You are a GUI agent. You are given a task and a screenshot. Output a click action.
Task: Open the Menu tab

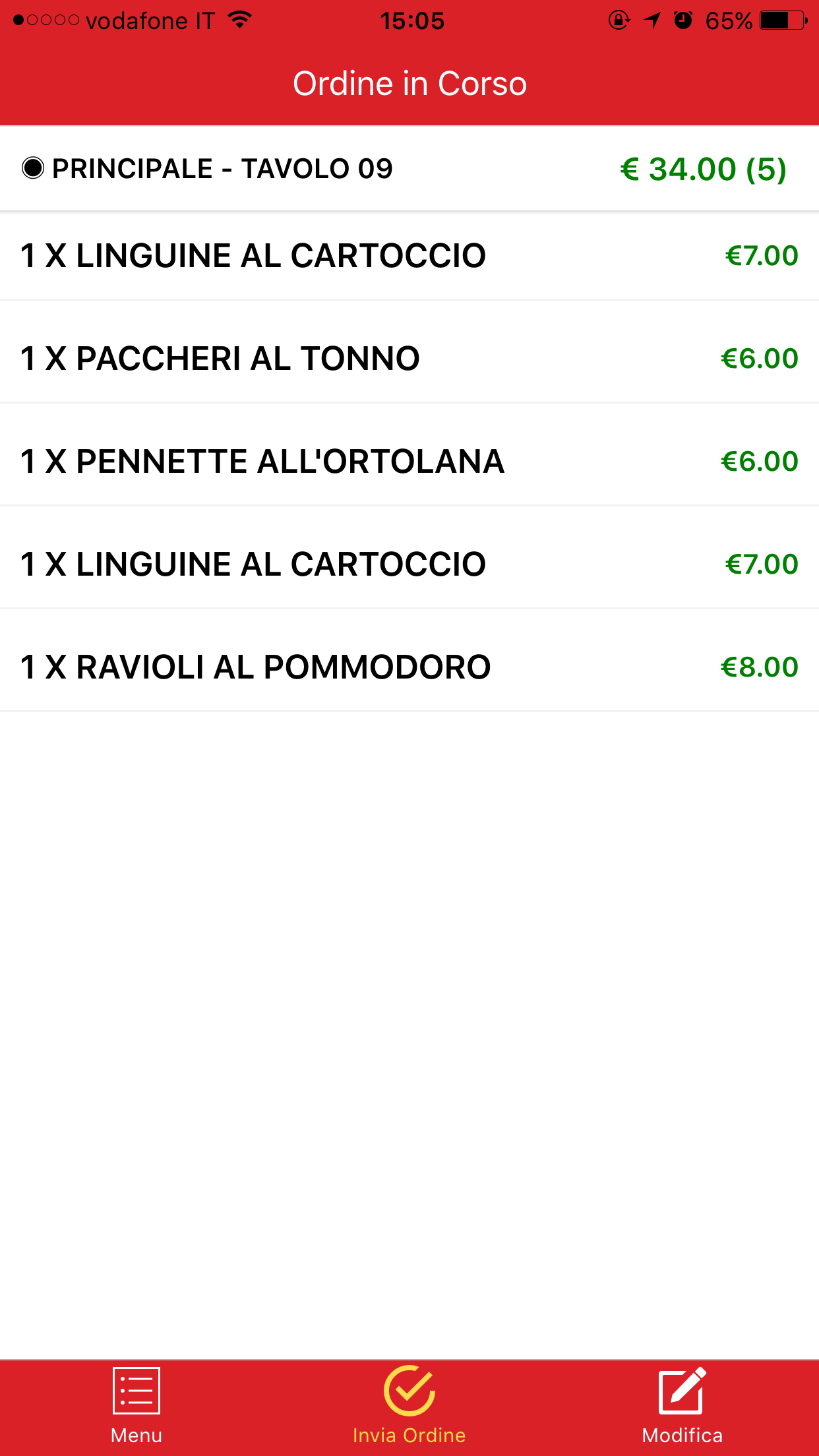point(136,1406)
